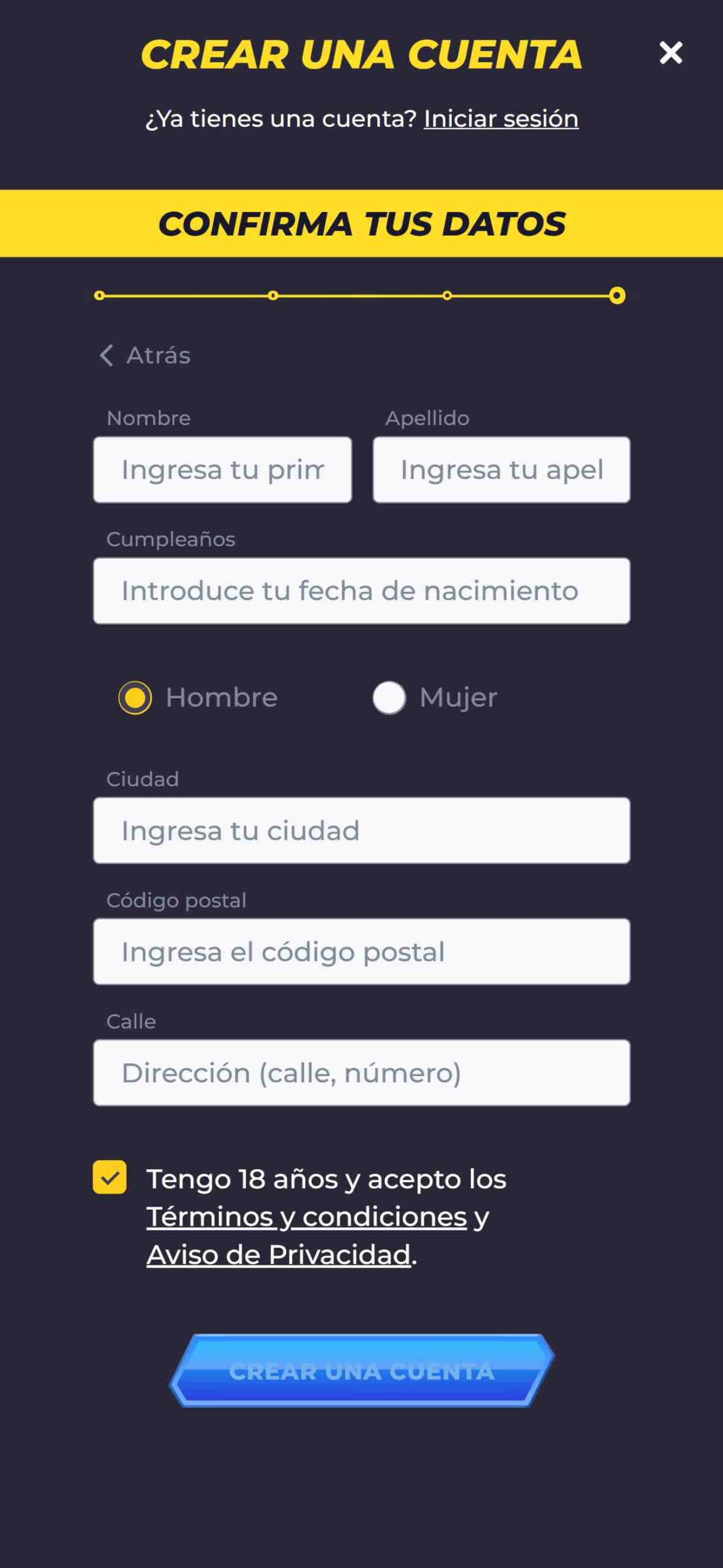Tap the Ciudad text field
The height and width of the screenshot is (1568, 723).
(361, 831)
